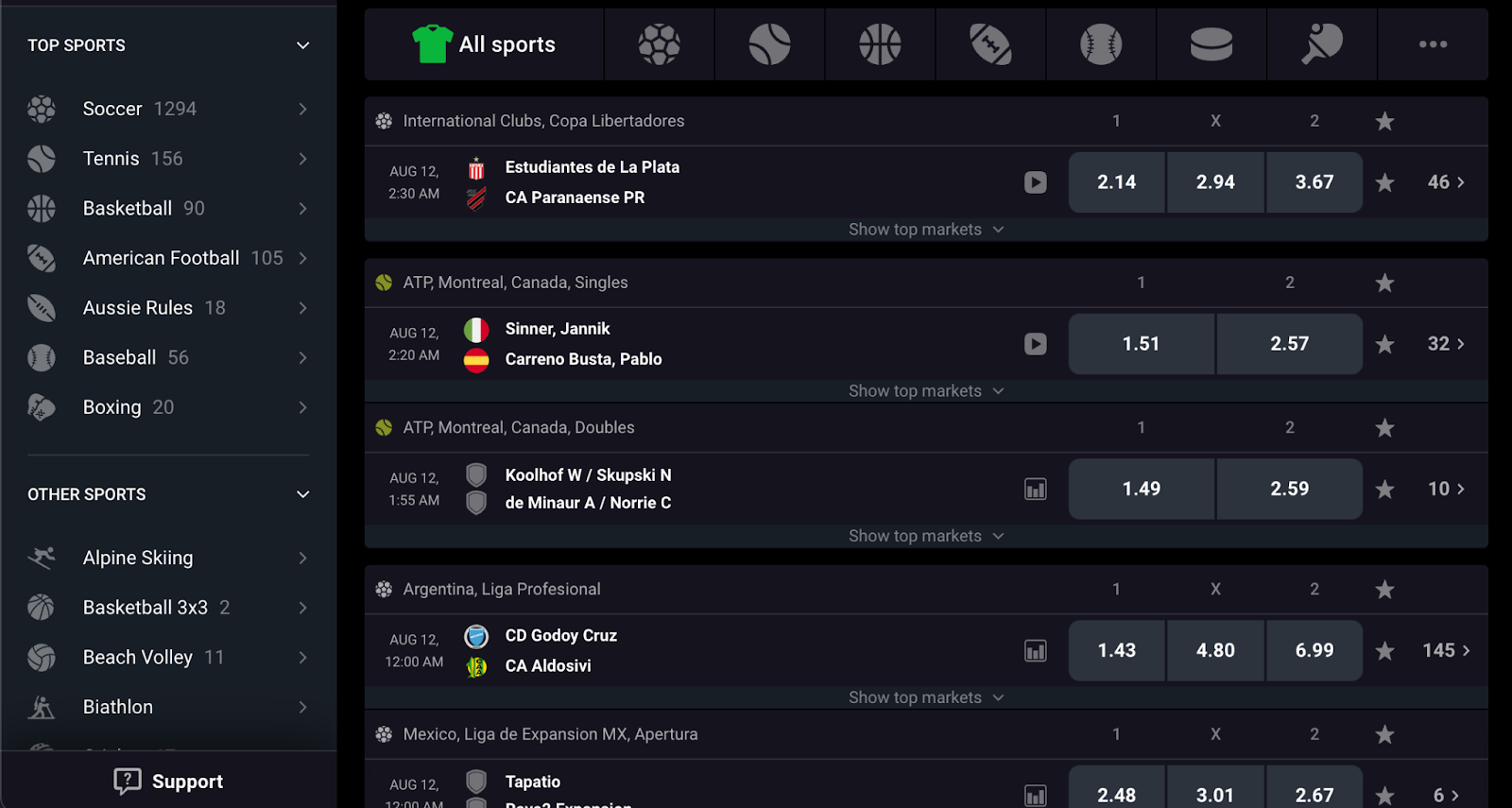Viewport: 1512px width, 808px height.
Task: View all 145 markets for Godoy Cruz match
Action: pos(1446,650)
